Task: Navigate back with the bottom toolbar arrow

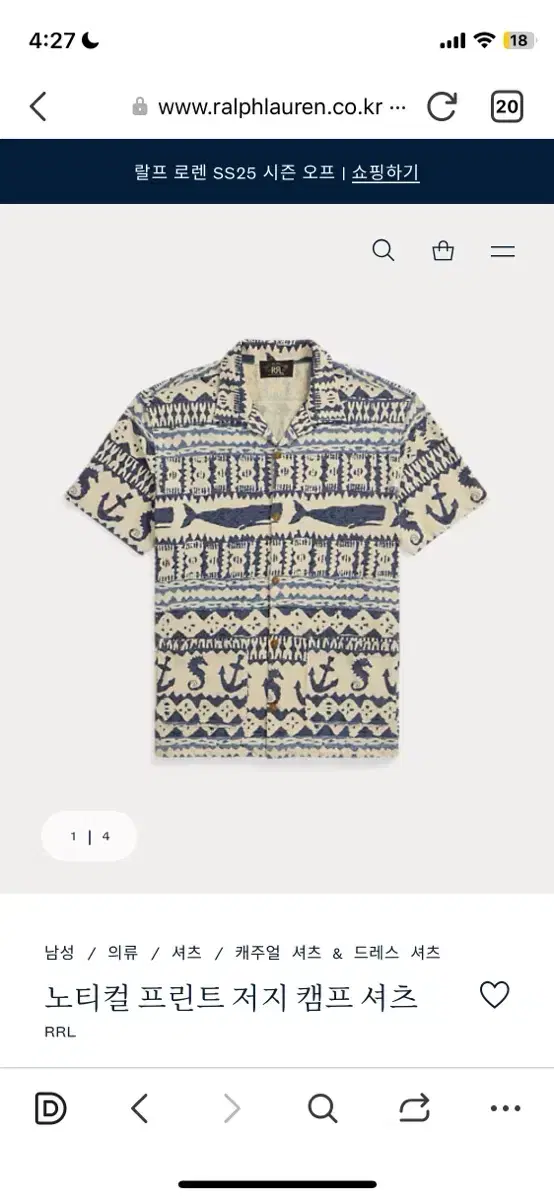Action: (140, 1108)
